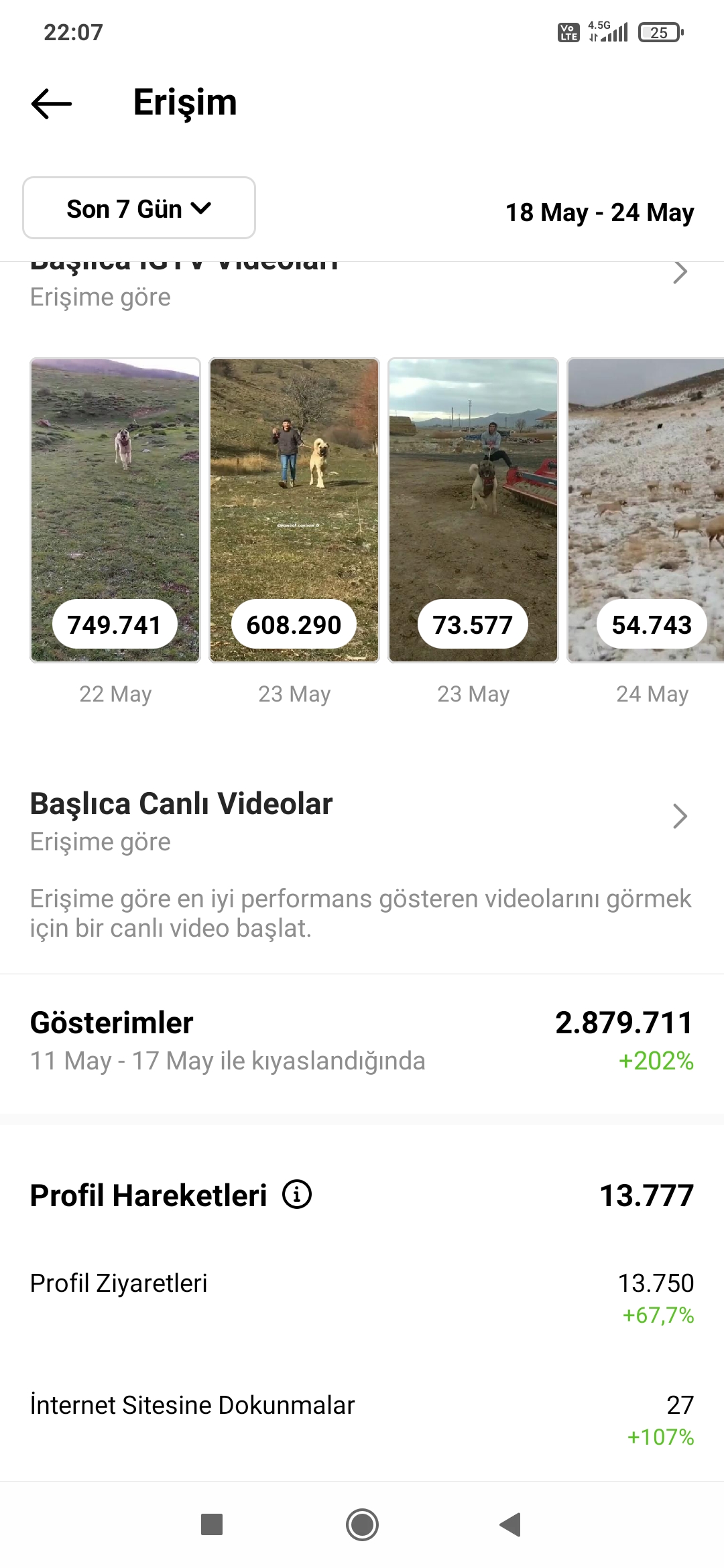Image resolution: width=724 pixels, height=1568 pixels.
Task: View the video with 73.577 reach
Action: [473, 510]
